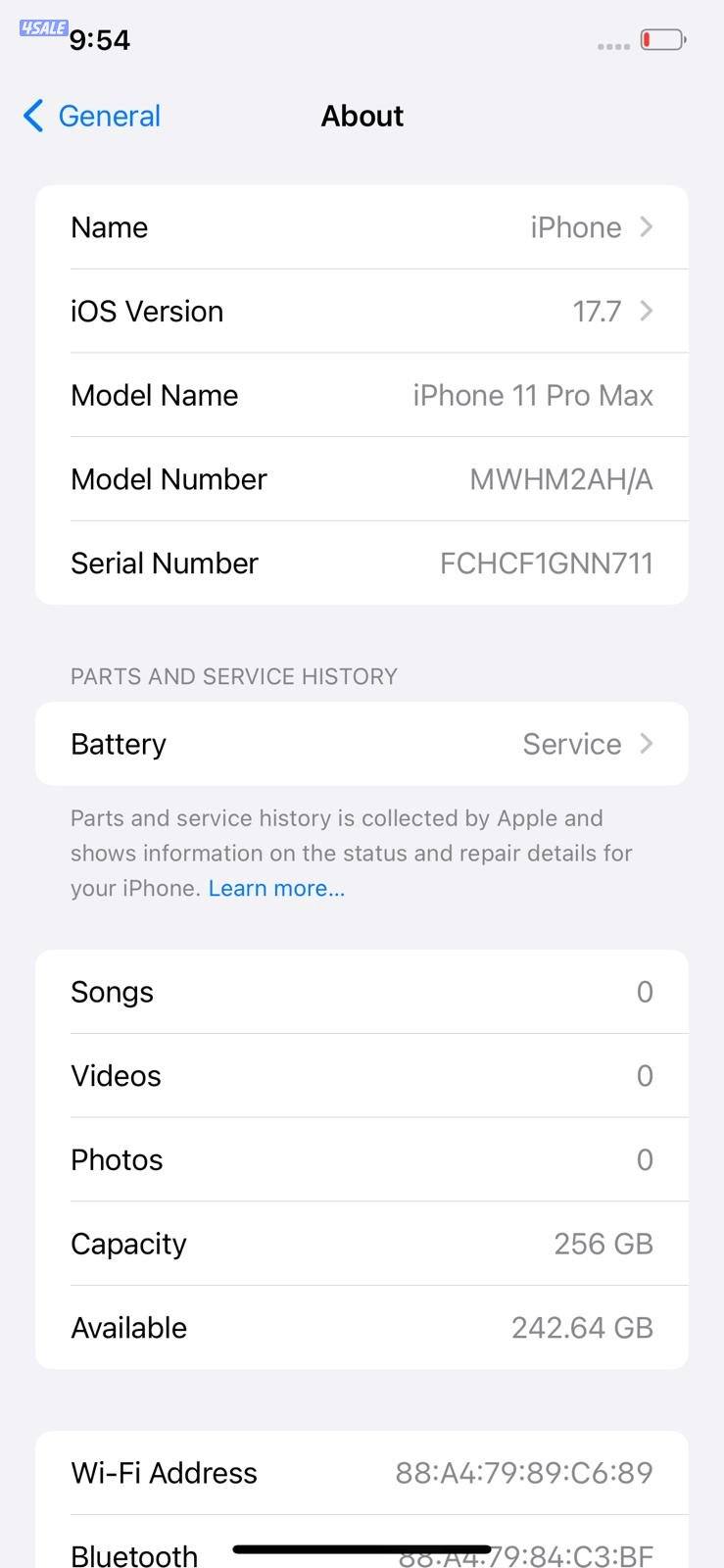Select the Model Name row
The image size is (724, 1568).
point(362,395)
